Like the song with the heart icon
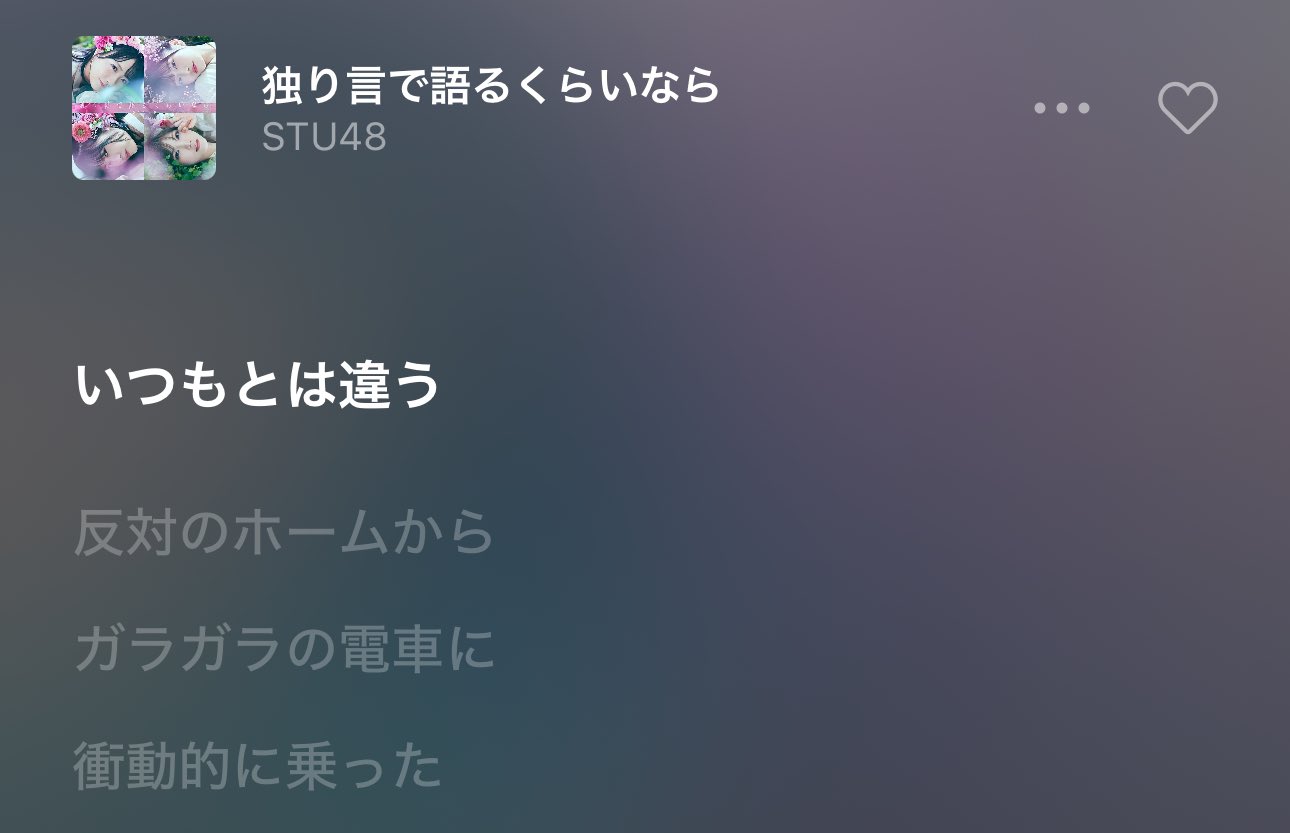The height and width of the screenshot is (833, 1290). (1187, 107)
